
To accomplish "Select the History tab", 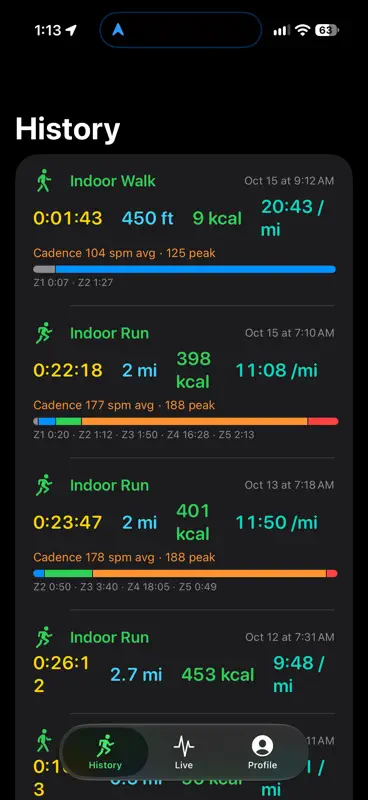I will [105, 752].
